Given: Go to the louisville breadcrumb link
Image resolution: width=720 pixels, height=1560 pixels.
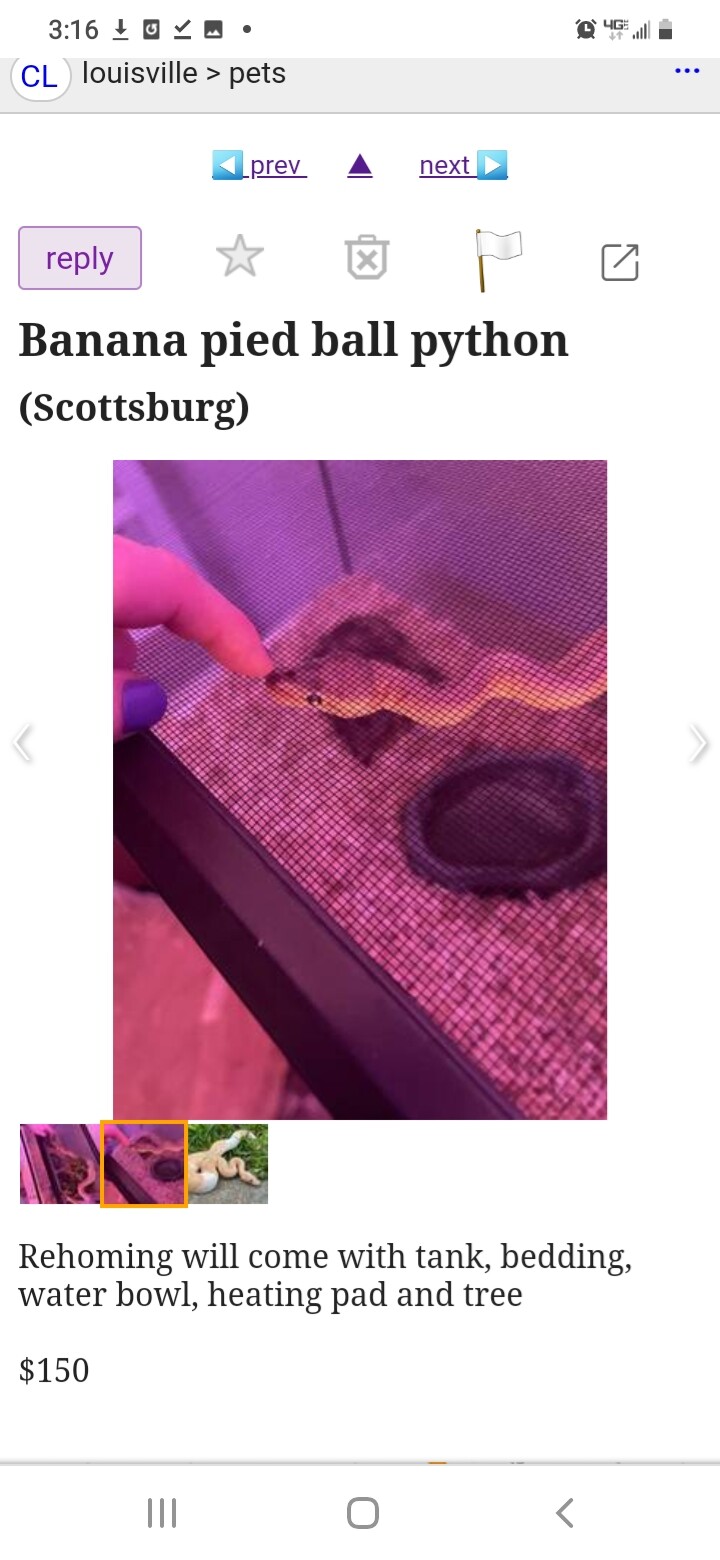Looking at the screenshot, I should (139, 73).
